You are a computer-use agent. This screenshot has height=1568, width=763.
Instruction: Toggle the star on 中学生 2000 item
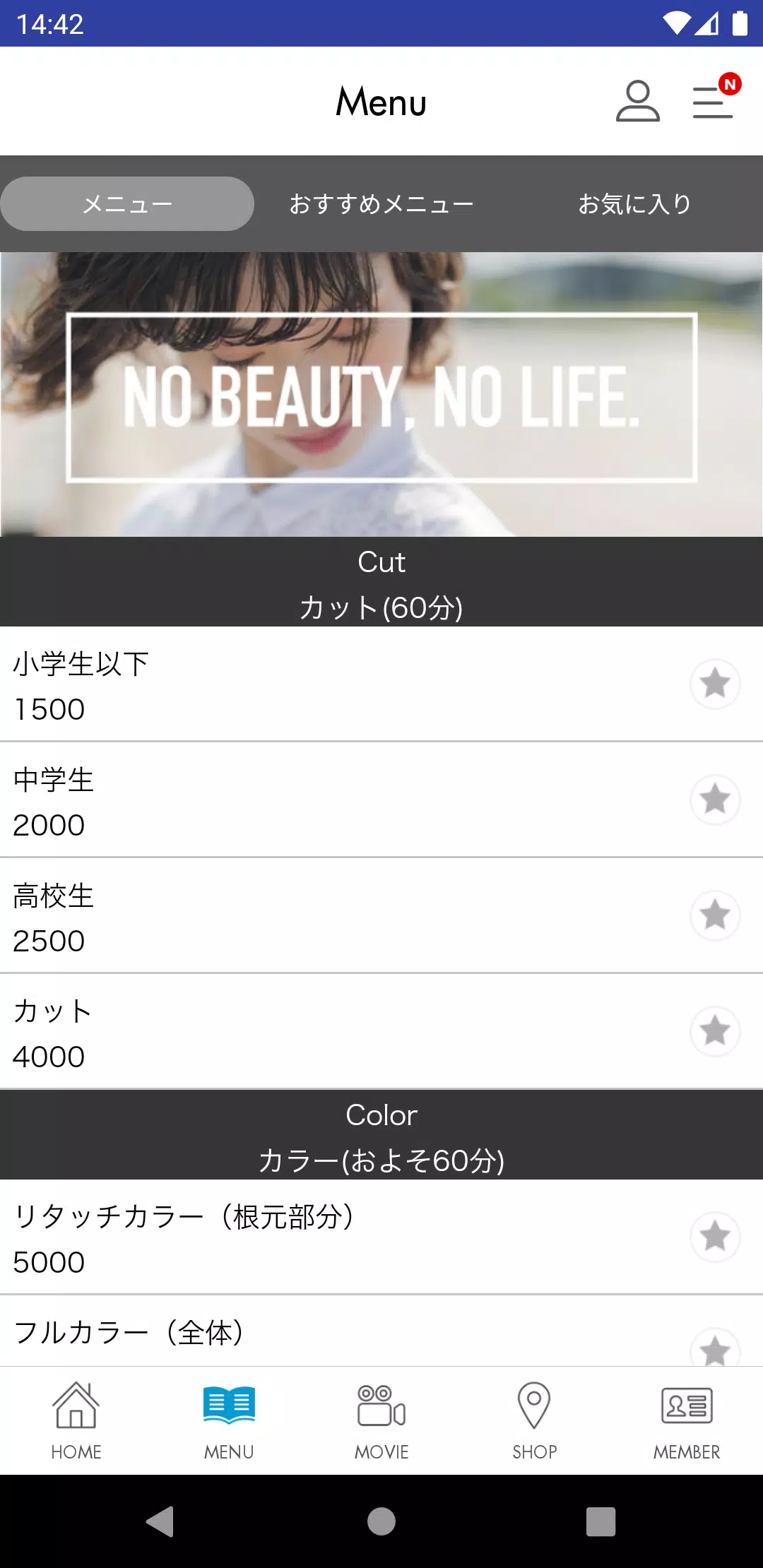[715, 799]
